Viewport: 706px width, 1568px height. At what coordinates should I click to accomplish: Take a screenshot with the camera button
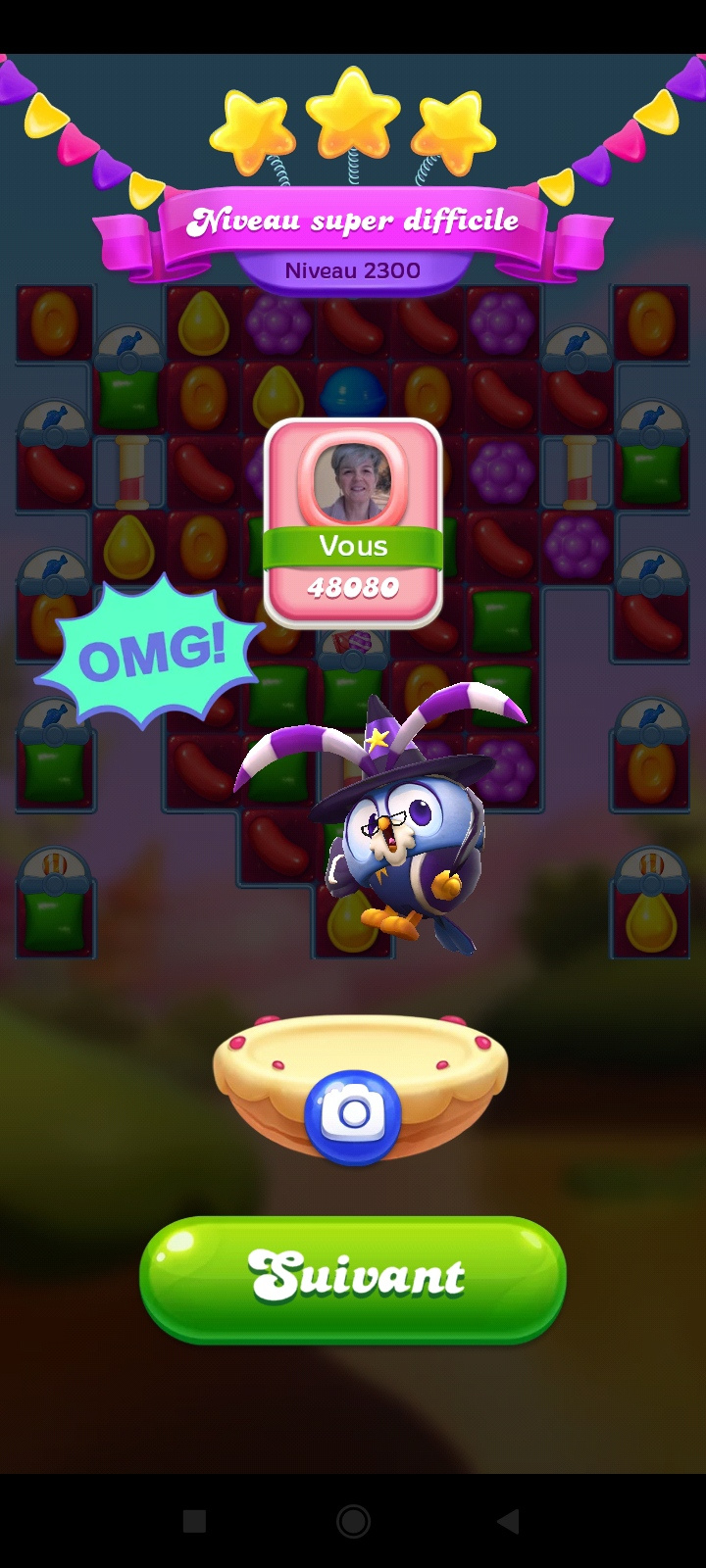click(353, 1115)
